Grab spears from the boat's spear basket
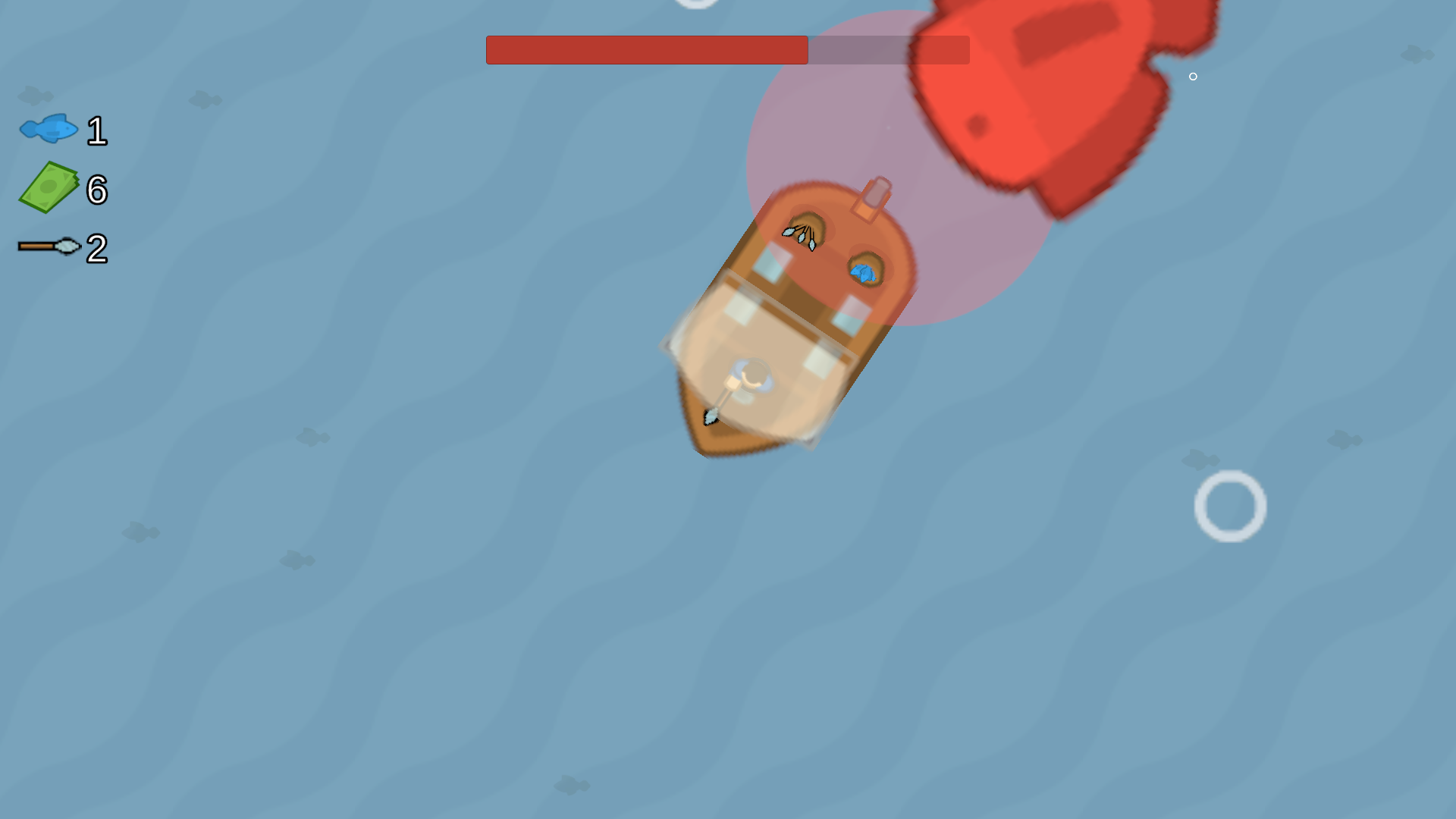 click(x=804, y=231)
